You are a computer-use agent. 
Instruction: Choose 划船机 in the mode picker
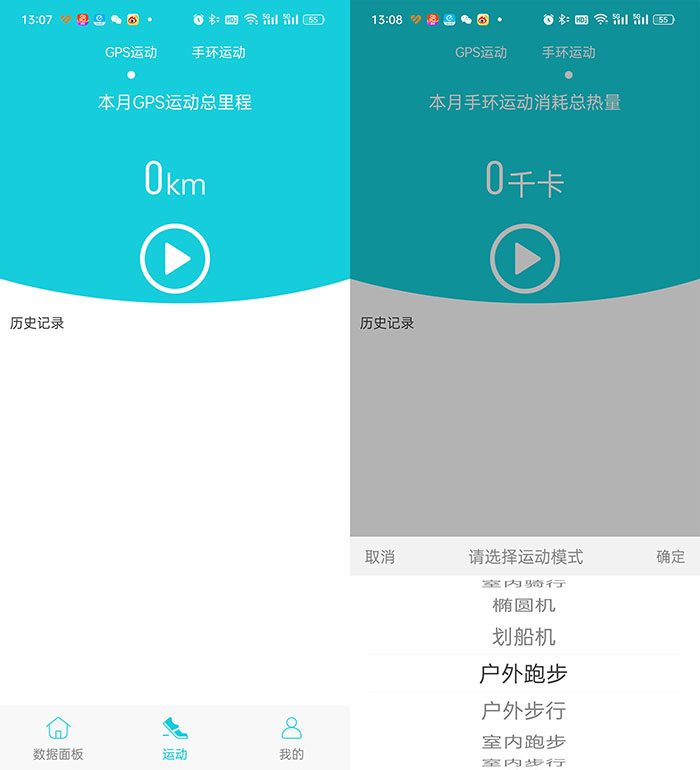tap(524, 637)
